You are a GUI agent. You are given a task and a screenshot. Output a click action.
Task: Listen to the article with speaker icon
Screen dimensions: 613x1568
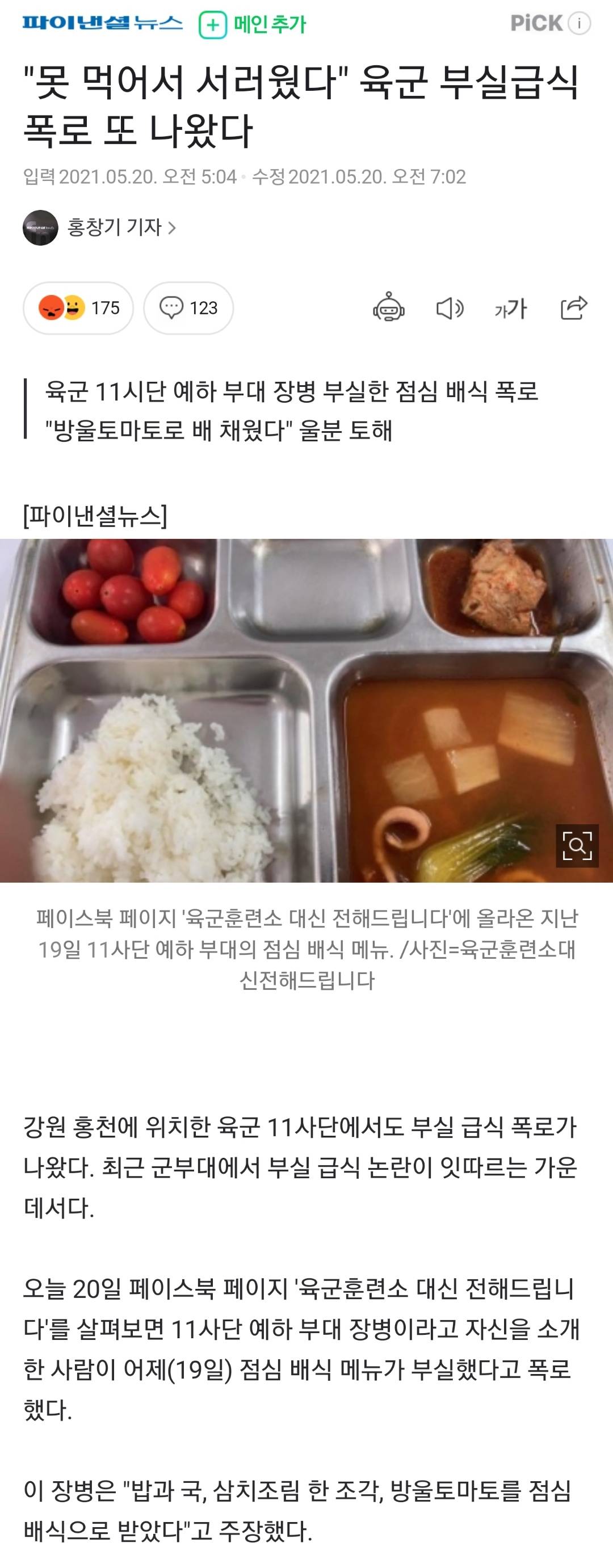(x=450, y=309)
